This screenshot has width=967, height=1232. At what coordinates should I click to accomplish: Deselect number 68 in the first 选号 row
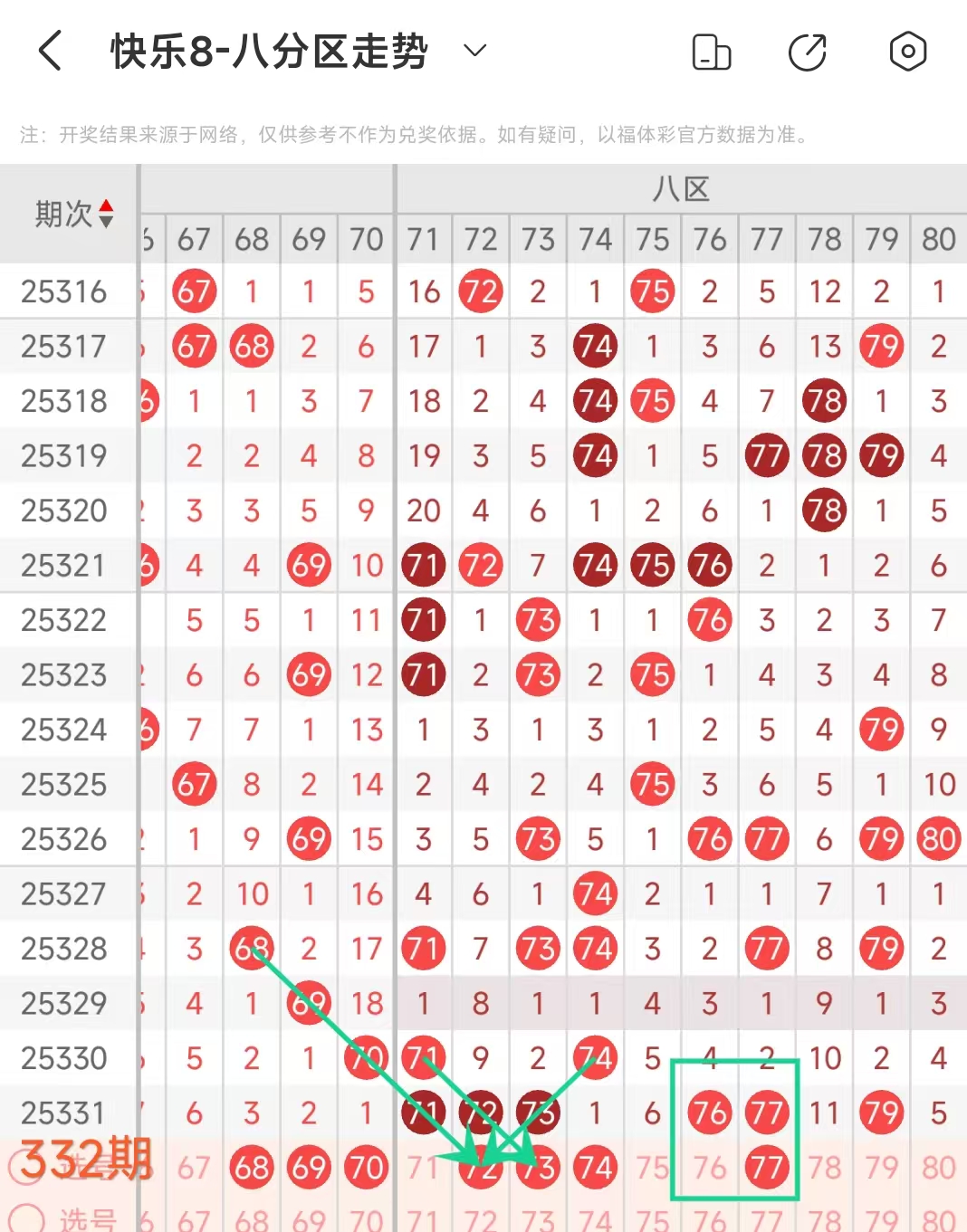(x=252, y=1168)
